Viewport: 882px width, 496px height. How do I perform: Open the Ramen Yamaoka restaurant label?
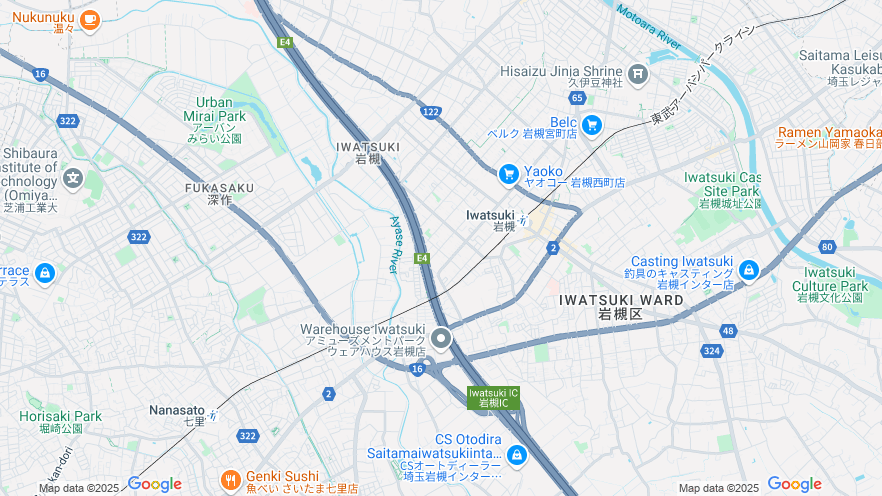pyautogui.click(x=829, y=132)
